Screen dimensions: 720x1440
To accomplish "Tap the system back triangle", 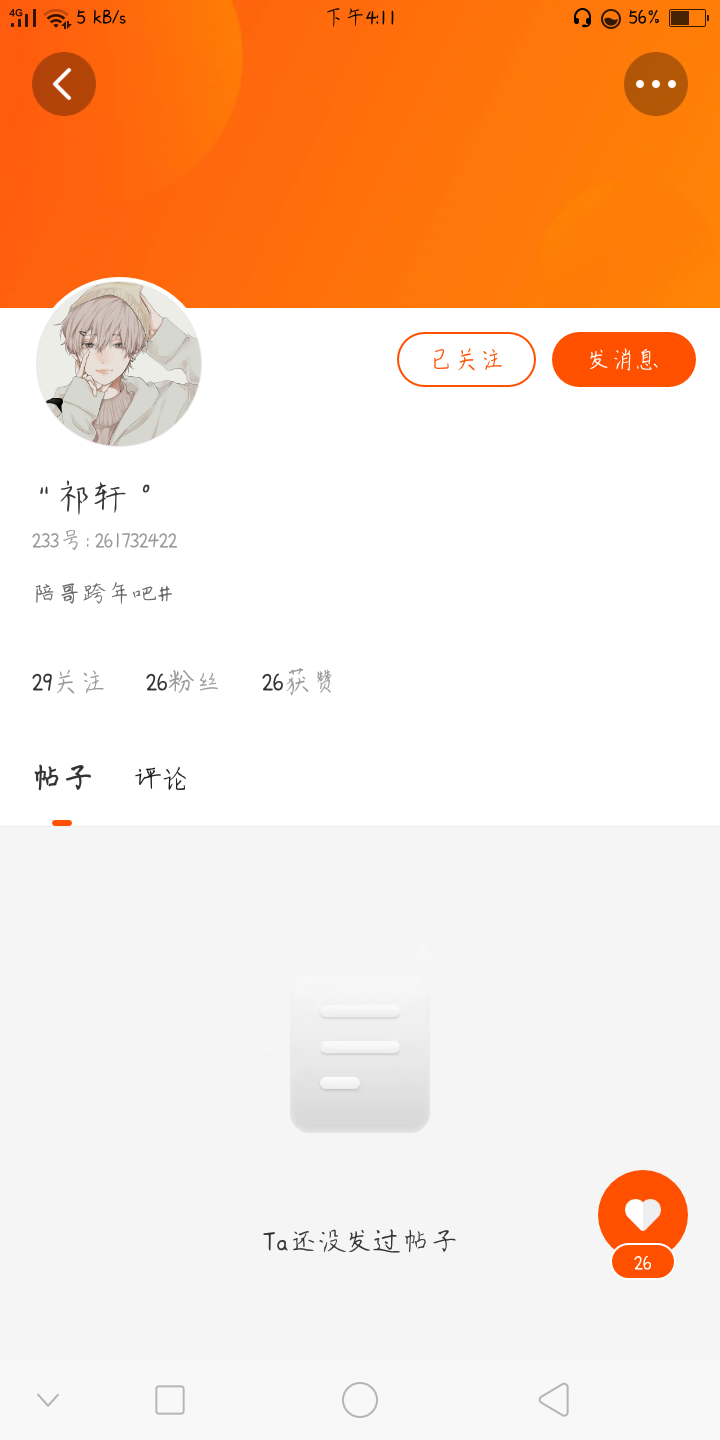I will click(554, 1400).
